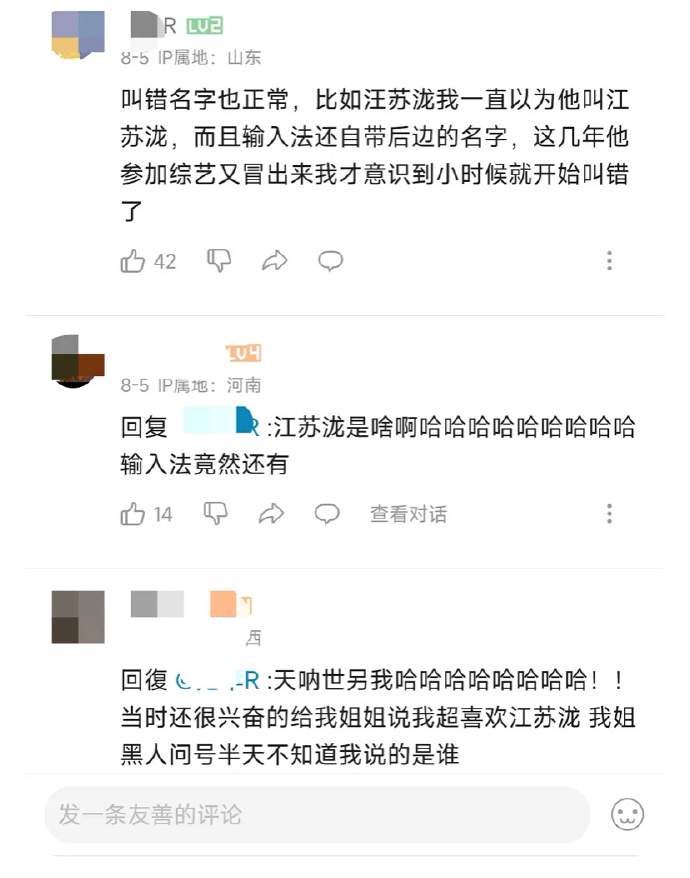
Task: Dislike the reply from 河南 user
Action: 216,514
